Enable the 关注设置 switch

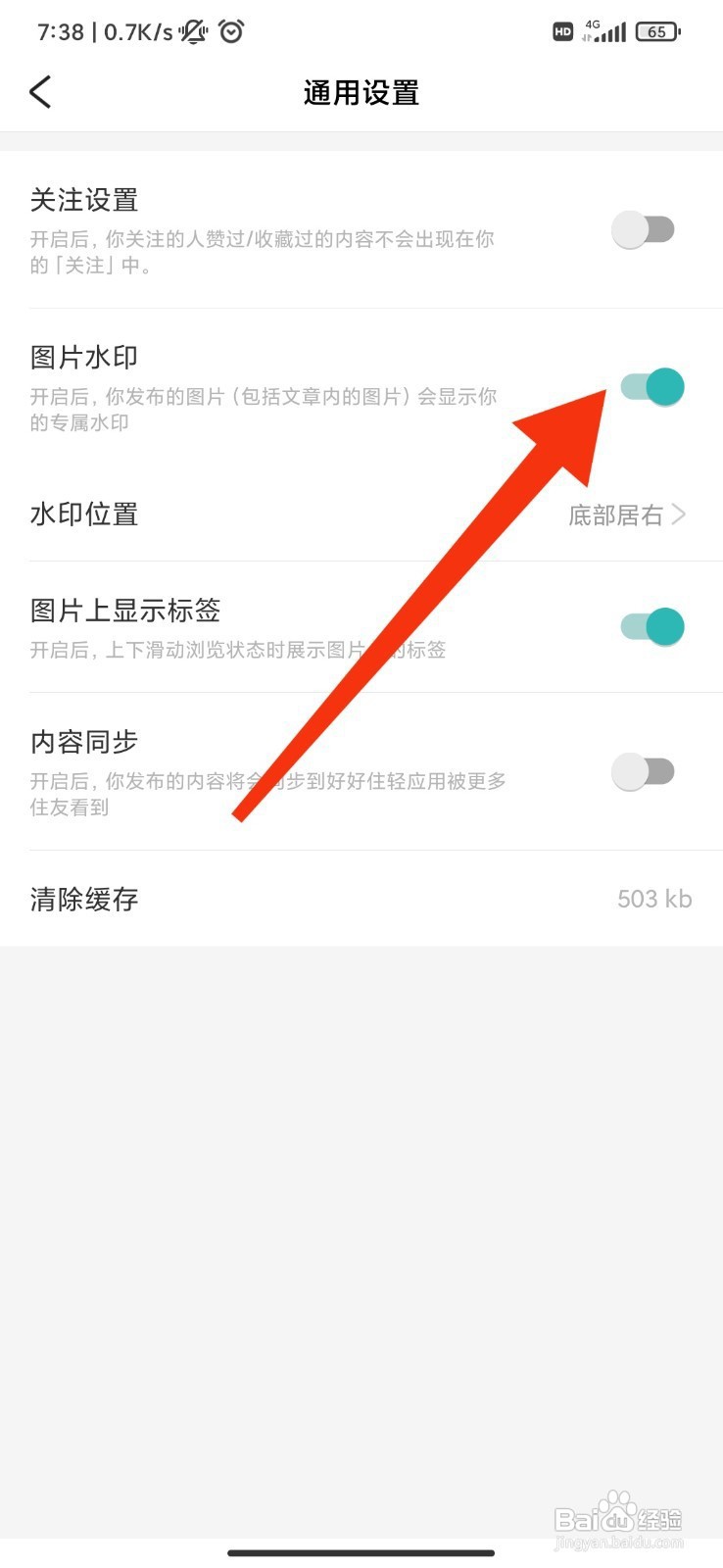point(644,228)
